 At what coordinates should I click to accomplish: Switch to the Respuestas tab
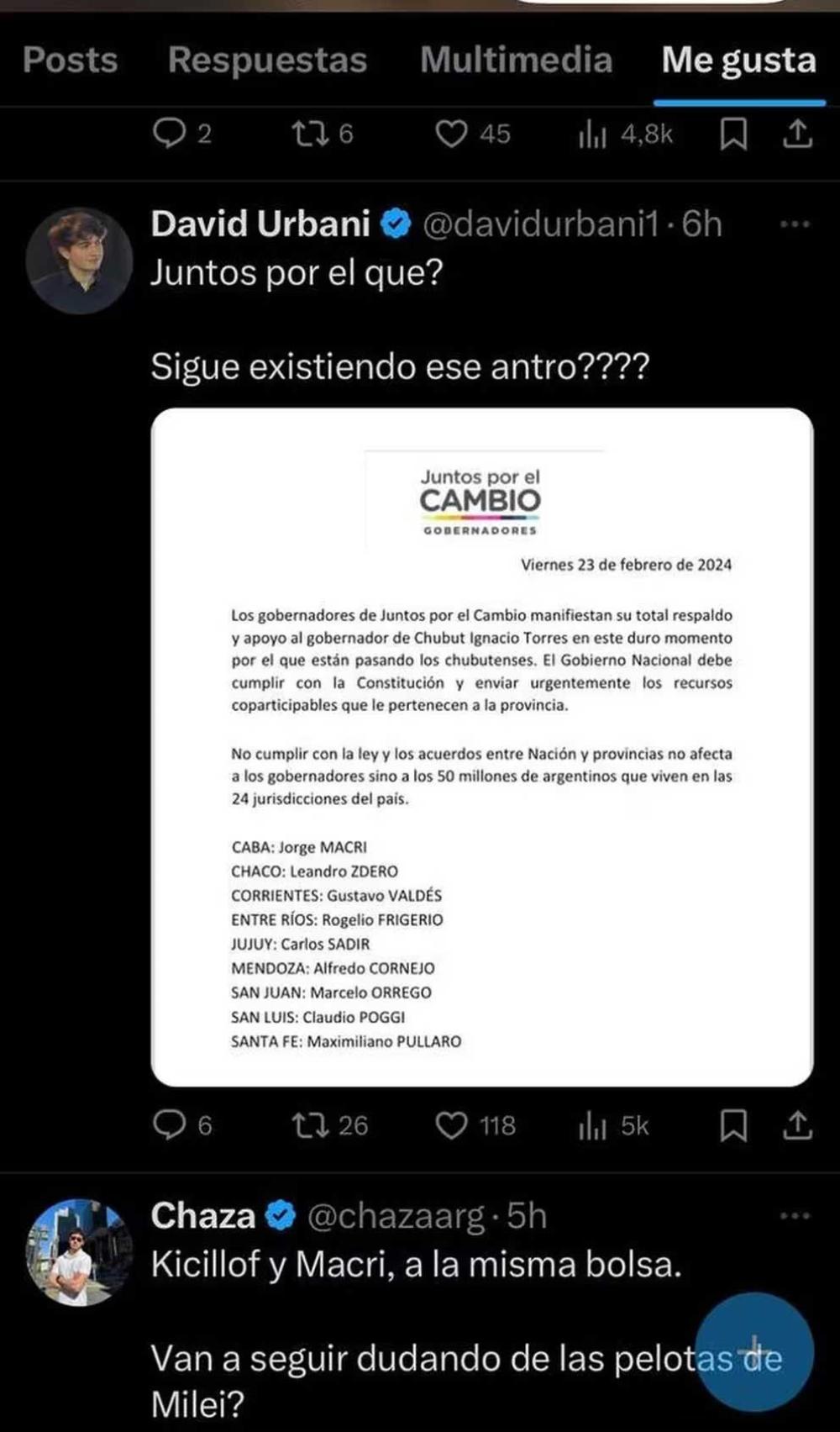267,61
